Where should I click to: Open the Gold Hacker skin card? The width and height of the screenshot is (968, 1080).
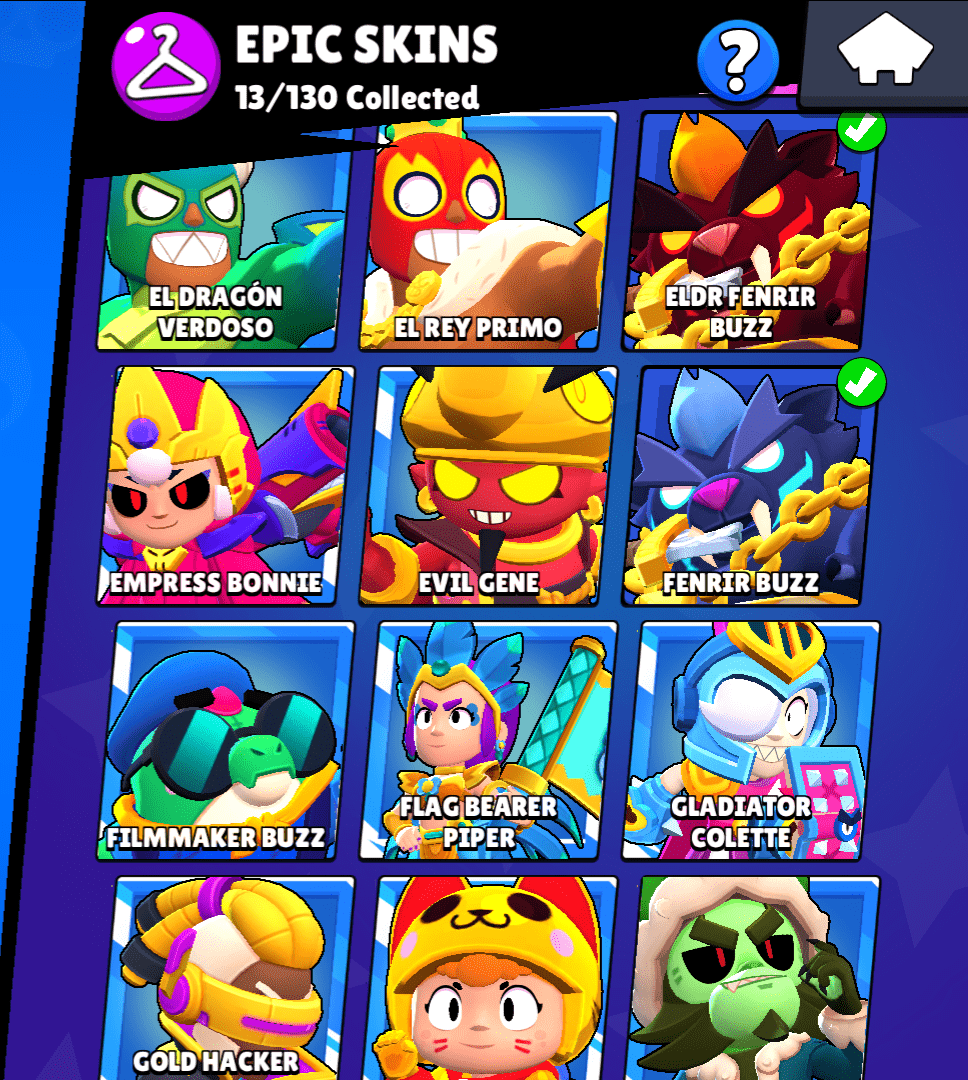[x=227, y=980]
